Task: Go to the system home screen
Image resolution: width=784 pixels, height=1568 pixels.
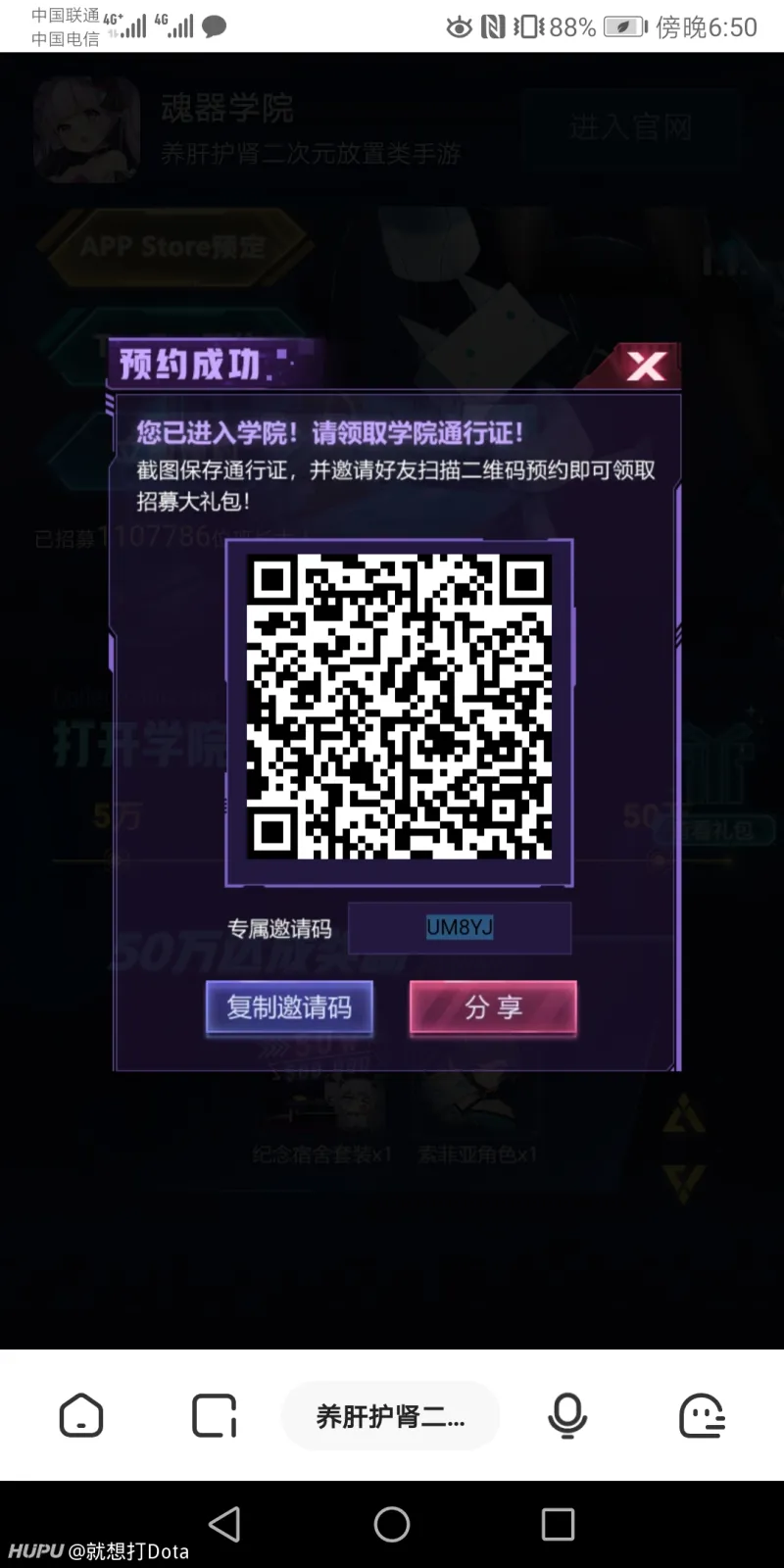Action: pyautogui.click(x=392, y=1524)
